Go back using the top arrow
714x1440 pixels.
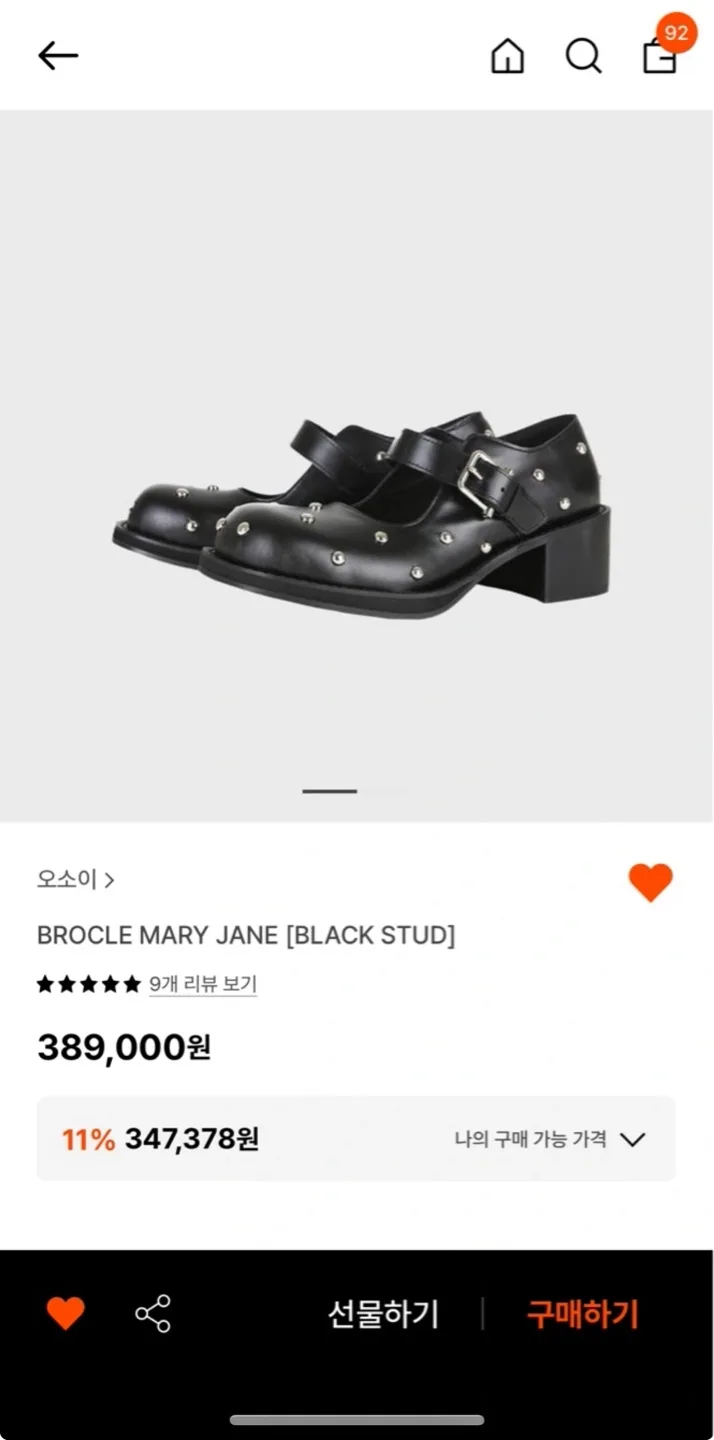click(x=58, y=56)
